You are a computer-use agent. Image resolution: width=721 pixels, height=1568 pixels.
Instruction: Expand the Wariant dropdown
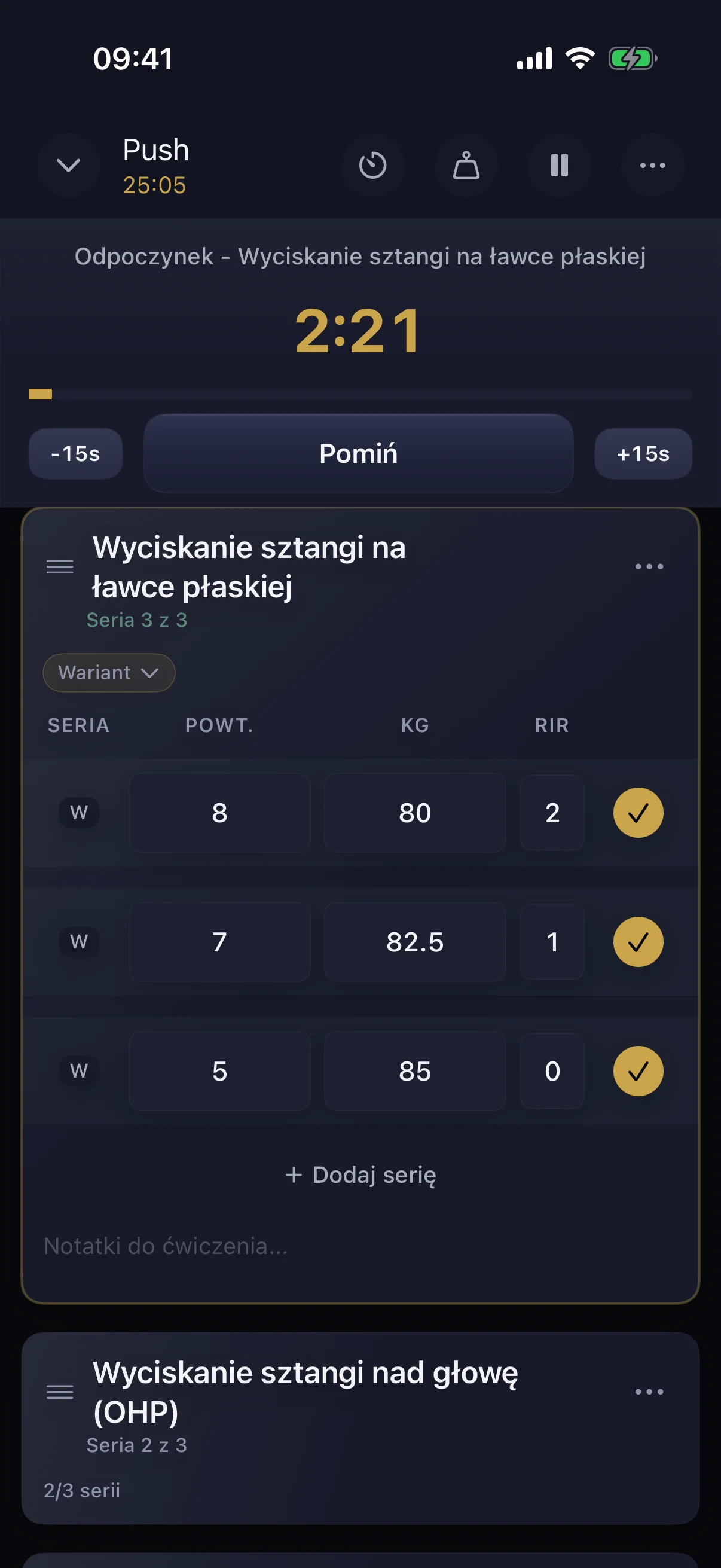coord(109,673)
